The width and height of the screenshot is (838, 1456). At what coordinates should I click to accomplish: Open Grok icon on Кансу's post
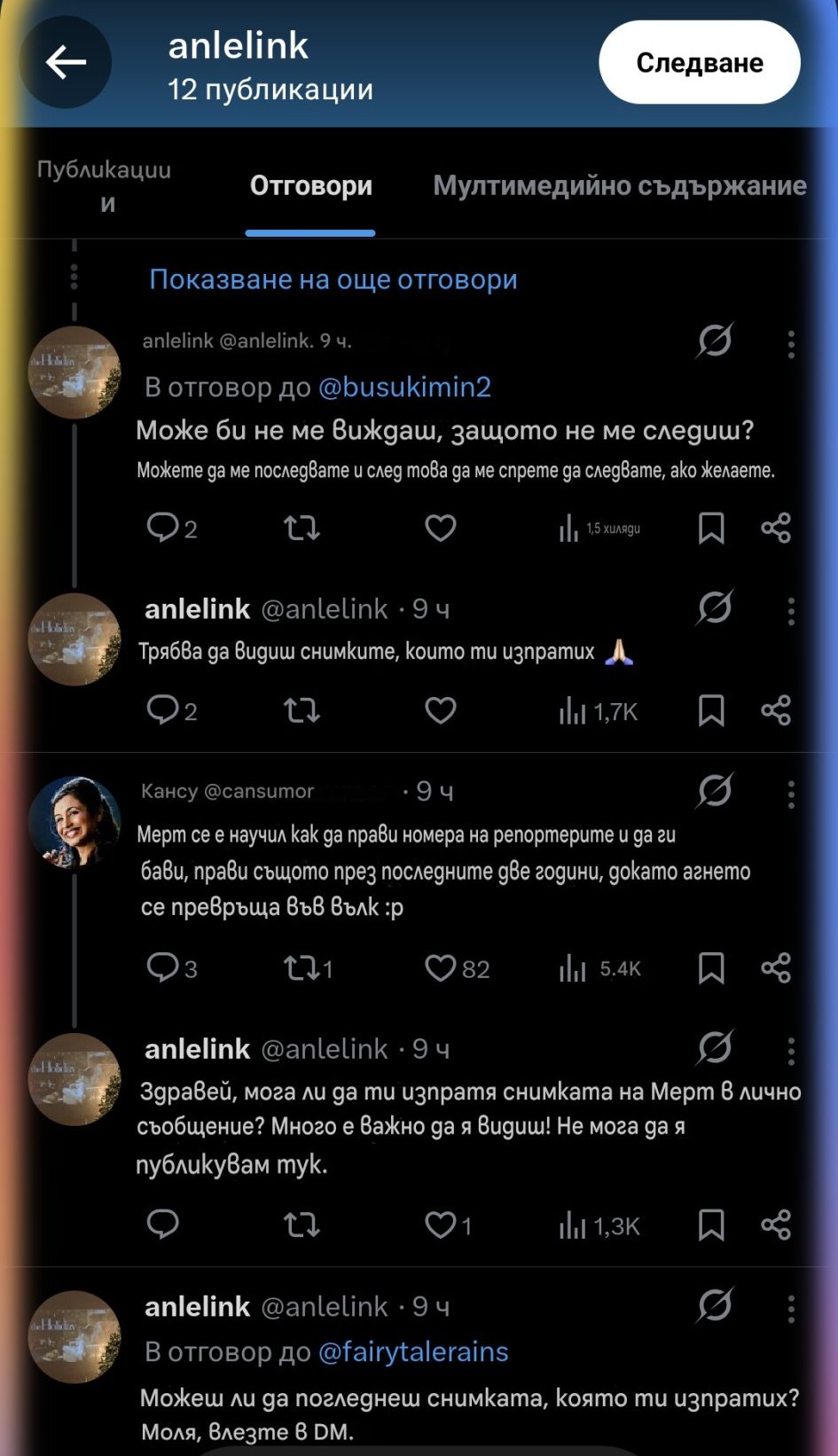tap(715, 791)
